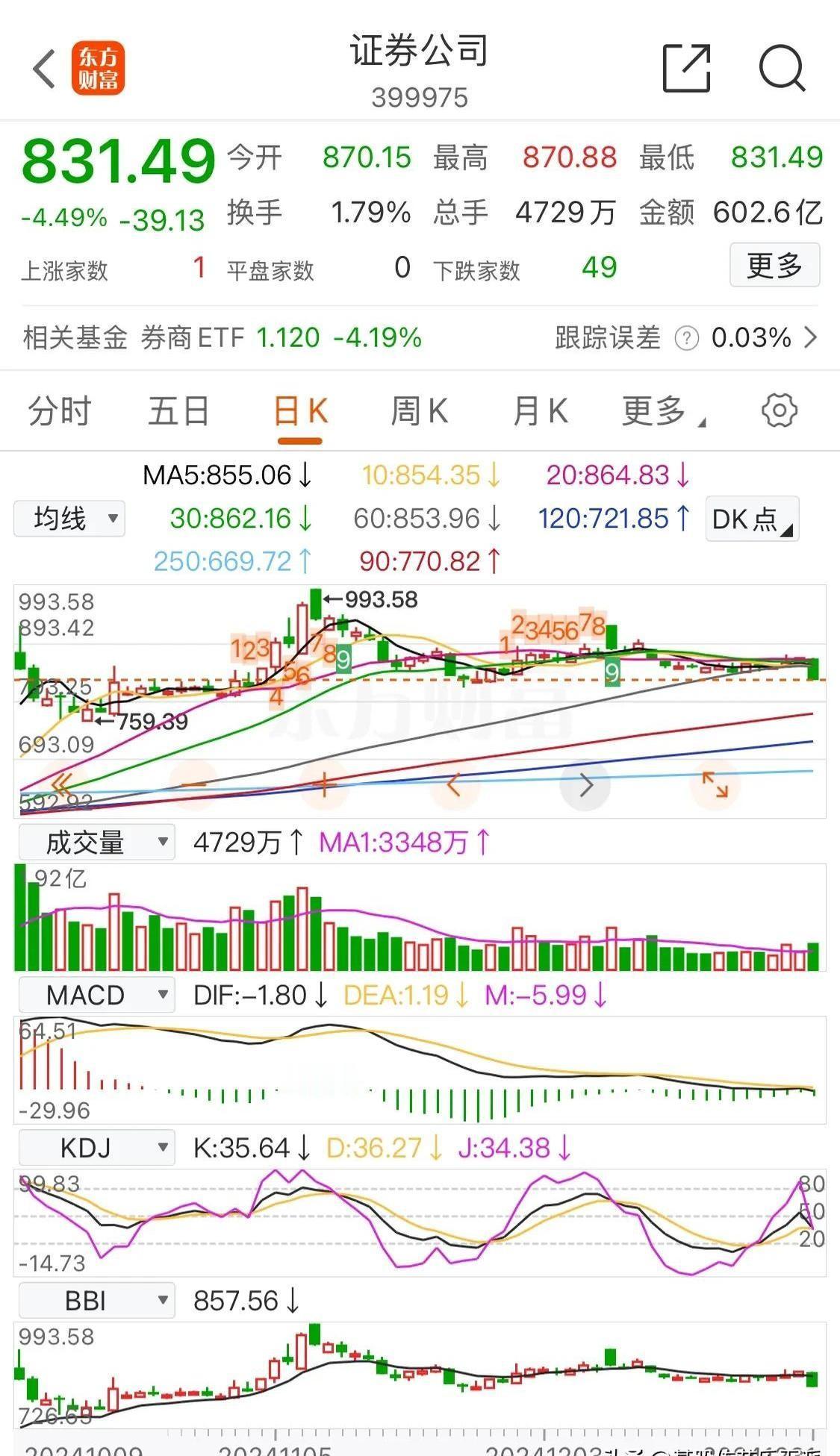Switch to the 五日 chart tab
Viewport: 840px width, 1456px height.
pos(178,411)
